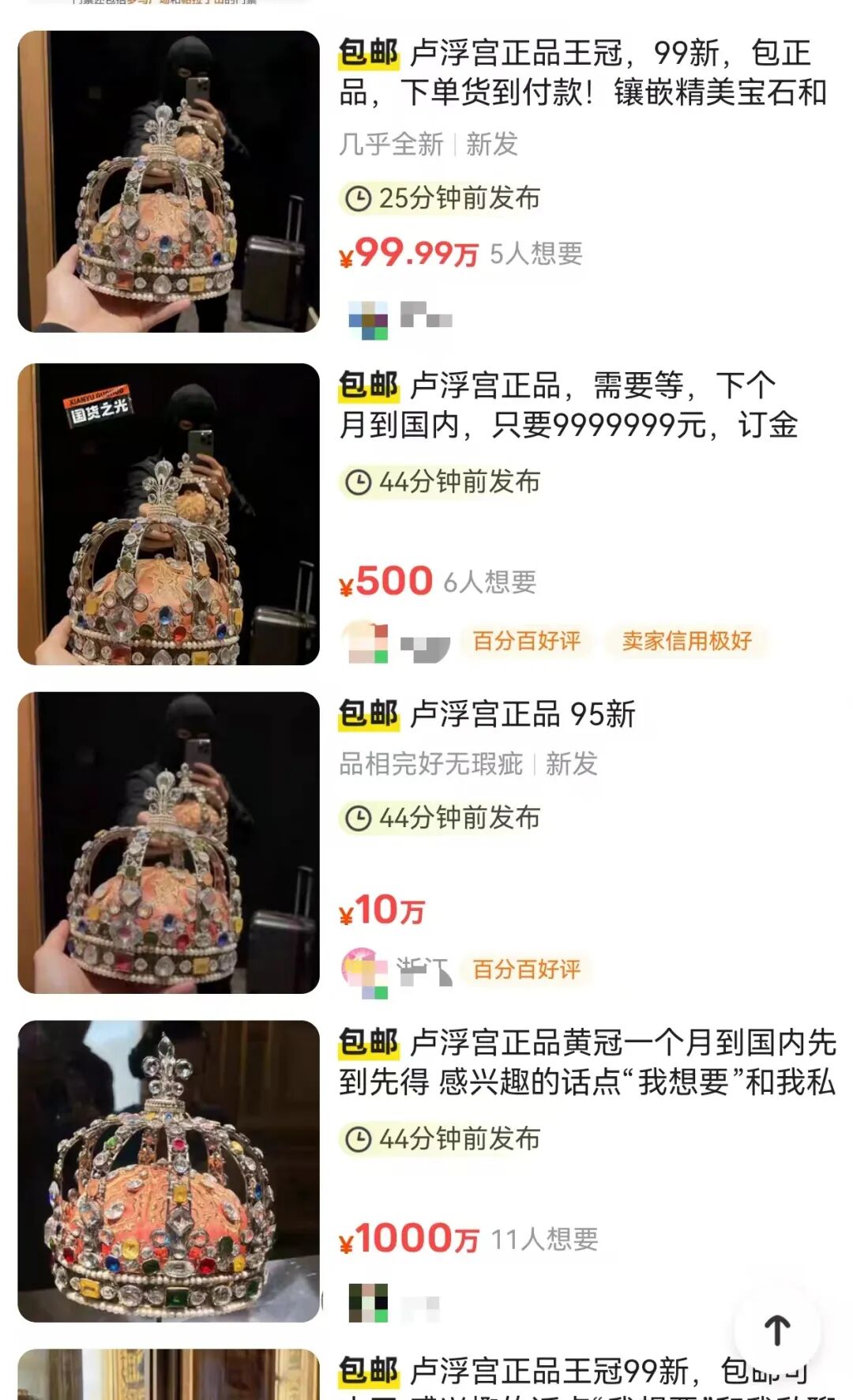The width and height of the screenshot is (853, 1400).
Task: Tap the back-to-top arrow button
Action: (777, 1330)
